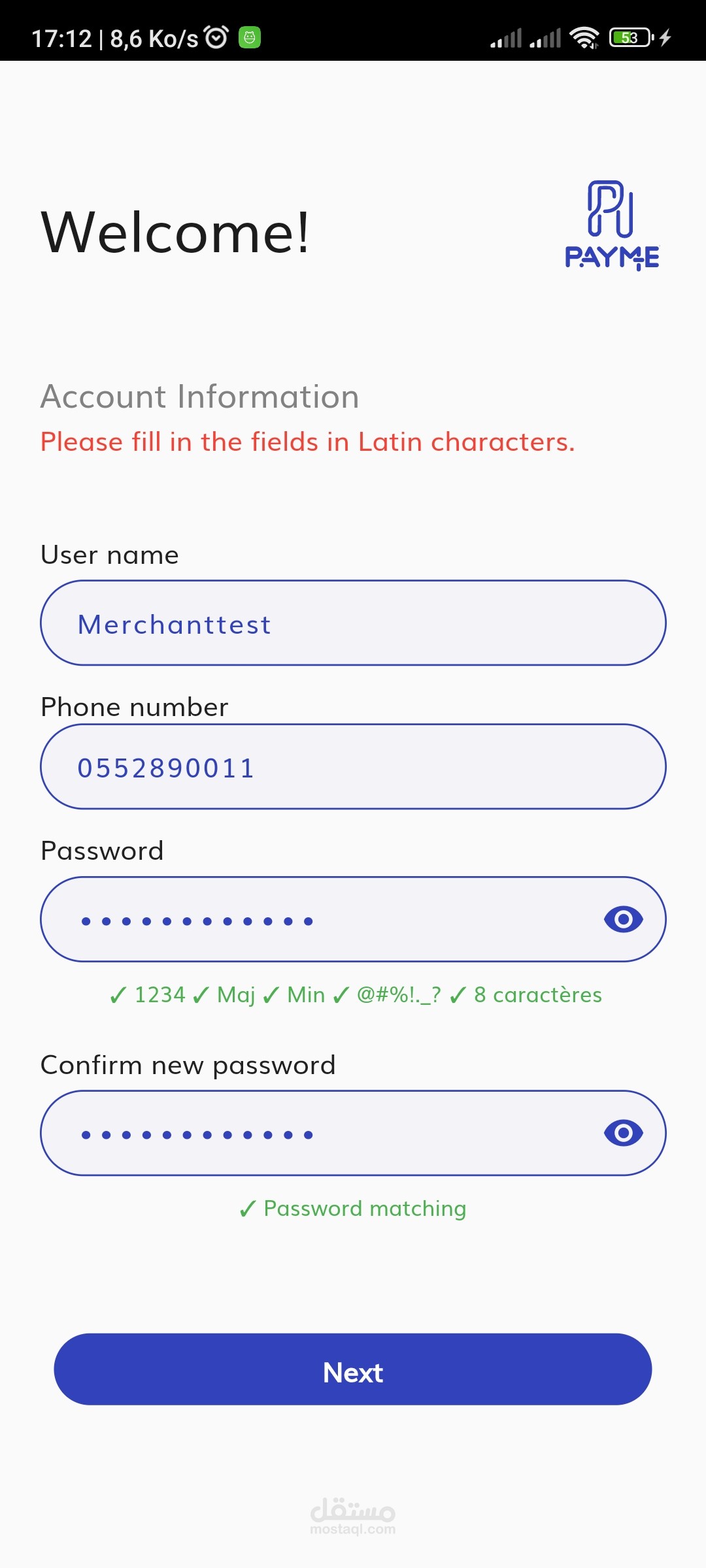Show the Password field characters
706x1568 pixels.
tap(623, 920)
